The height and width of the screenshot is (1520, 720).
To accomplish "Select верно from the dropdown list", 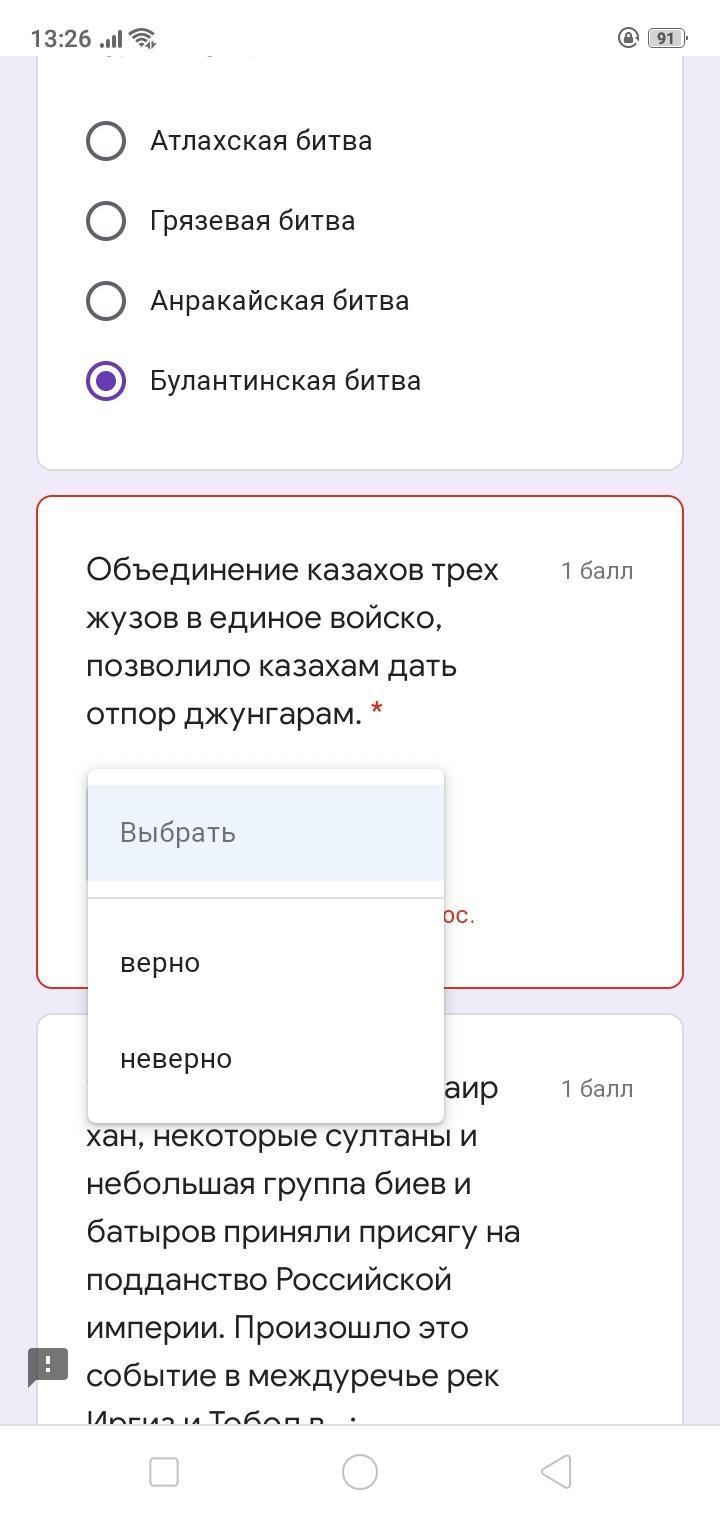I will click(x=266, y=963).
